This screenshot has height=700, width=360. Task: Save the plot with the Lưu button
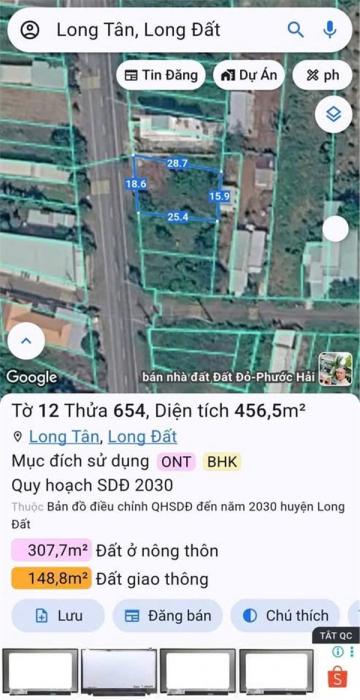[x=58, y=616]
